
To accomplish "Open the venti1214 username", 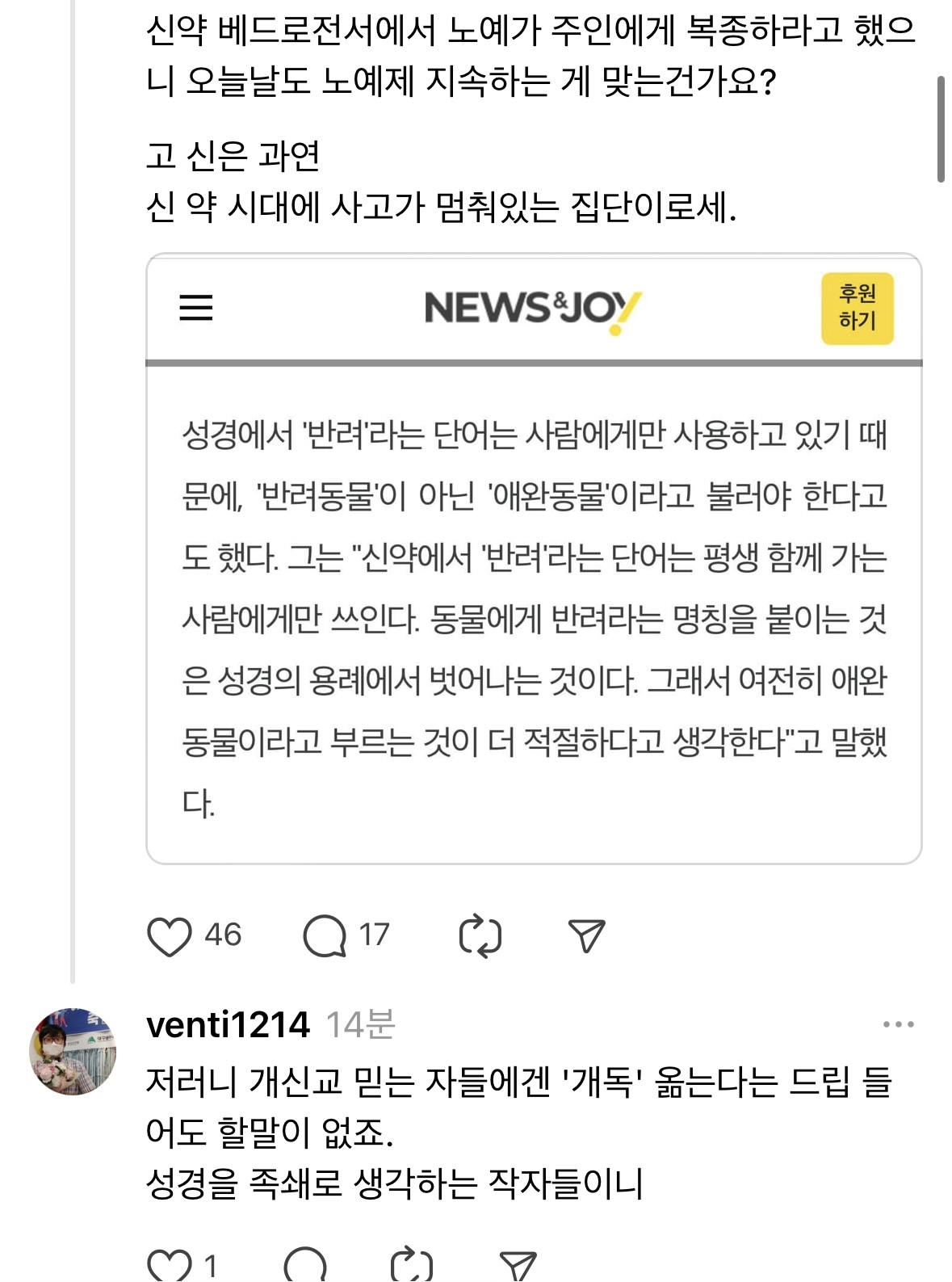I will (228, 1025).
